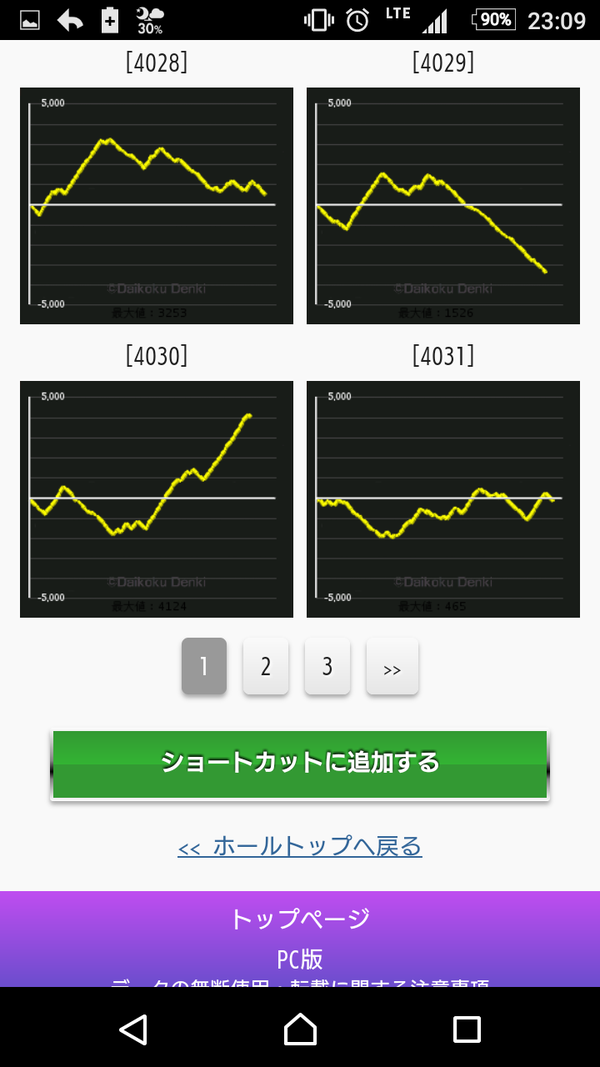Open トップページ in the footer
This screenshot has height=1067, width=600.
(x=300, y=919)
